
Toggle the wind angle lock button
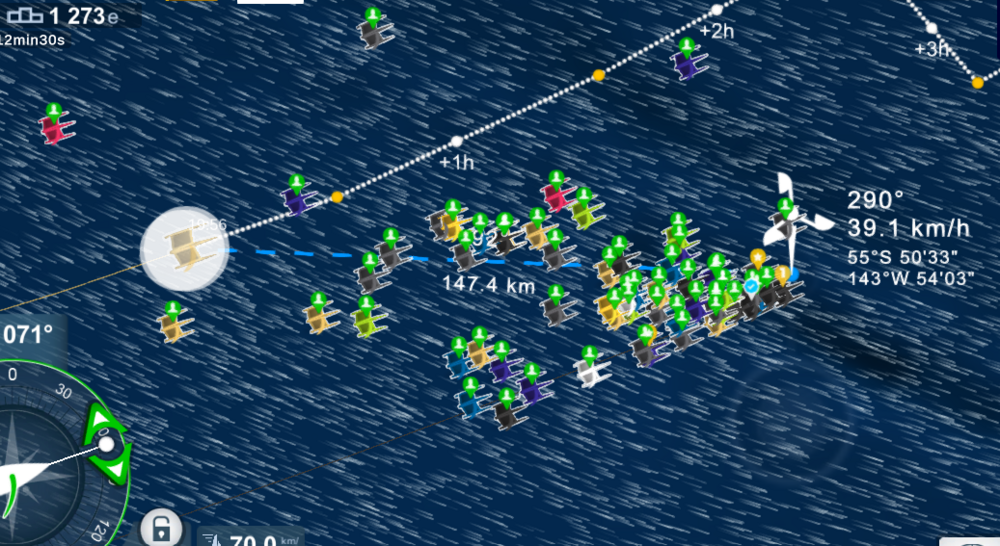[x=161, y=527]
